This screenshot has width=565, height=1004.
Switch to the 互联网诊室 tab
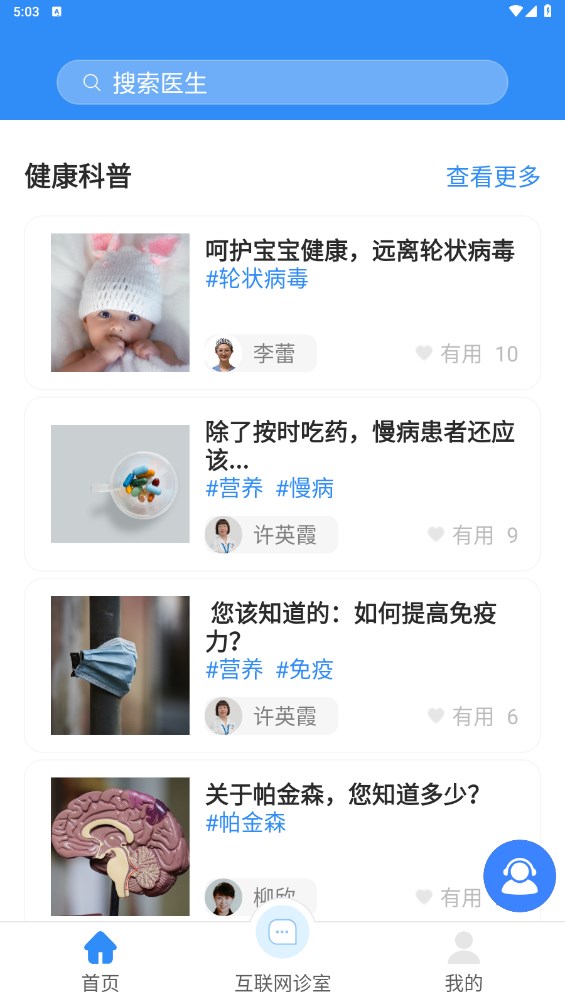(x=282, y=954)
